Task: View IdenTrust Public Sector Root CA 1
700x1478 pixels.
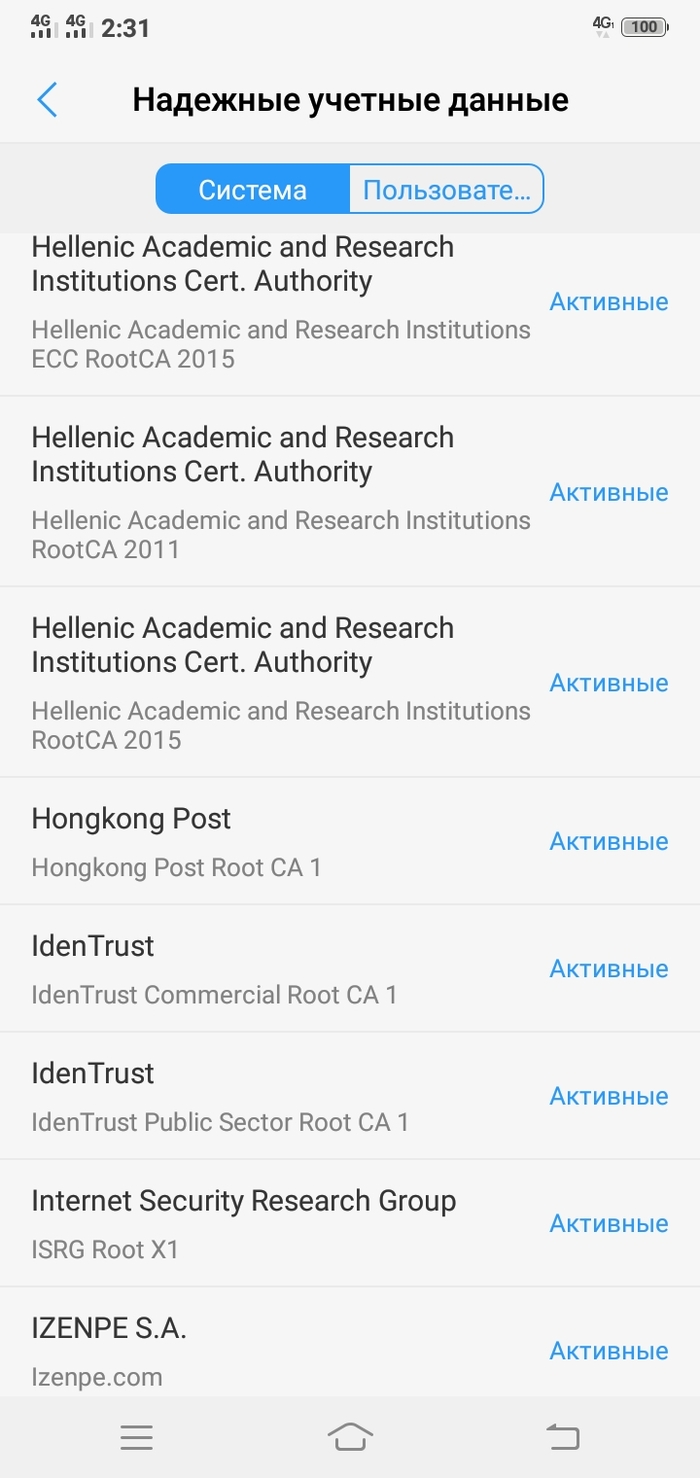Action: pyautogui.click(x=281, y=1096)
